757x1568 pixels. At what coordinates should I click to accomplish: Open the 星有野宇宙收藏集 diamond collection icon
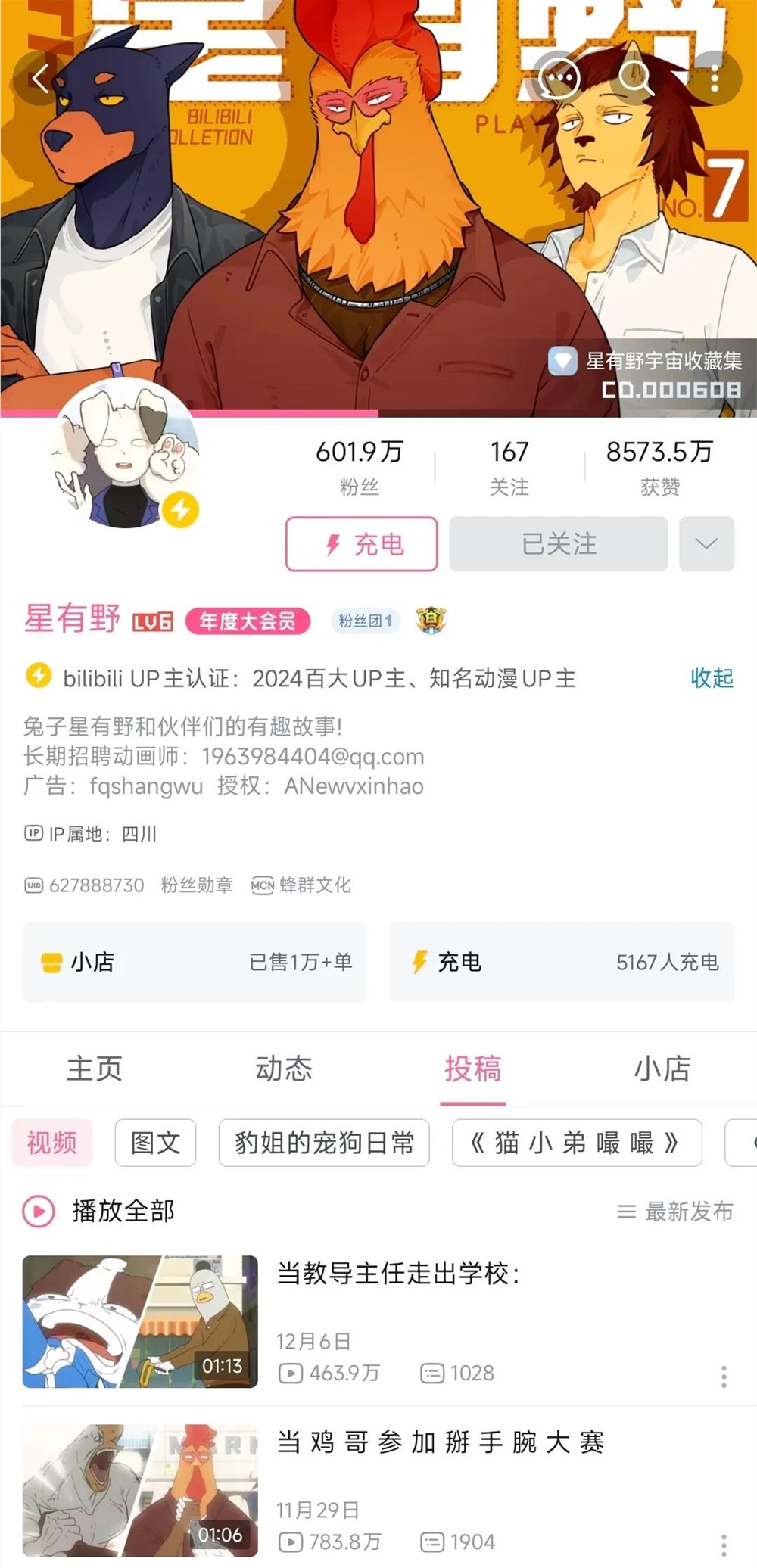pyautogui.click(x=563, y=362)
